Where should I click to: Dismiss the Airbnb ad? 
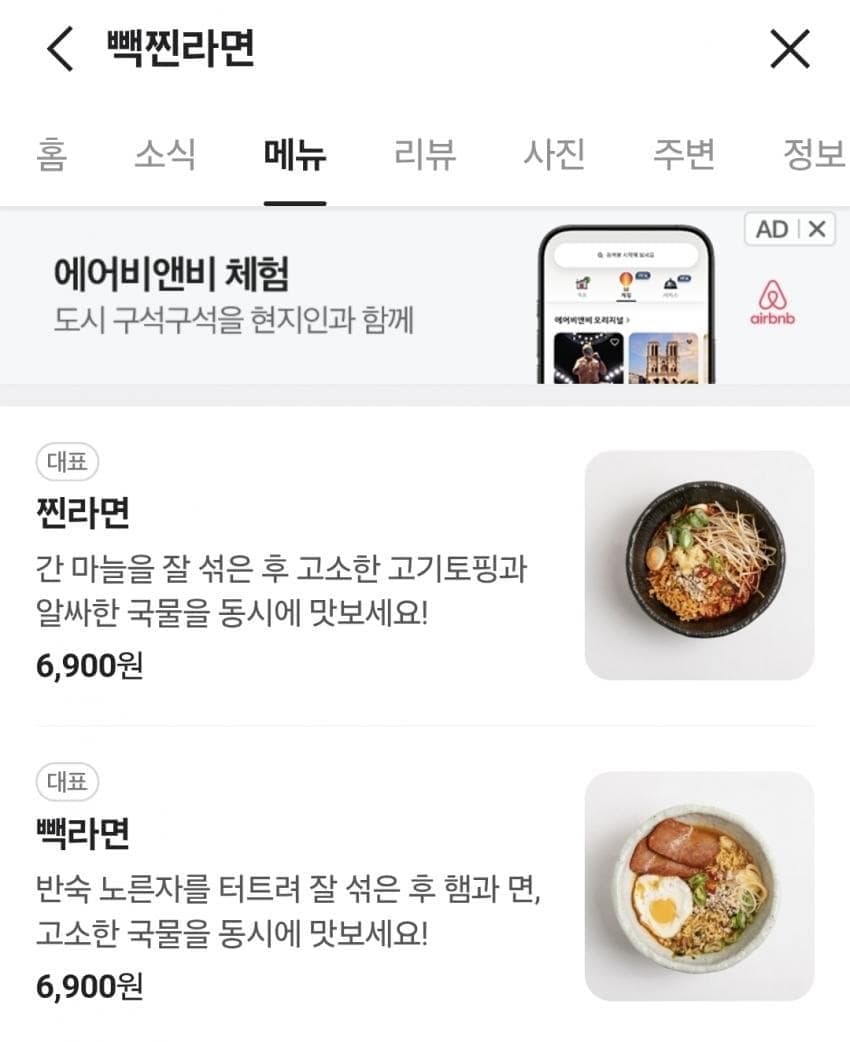(x=817, y=229)
